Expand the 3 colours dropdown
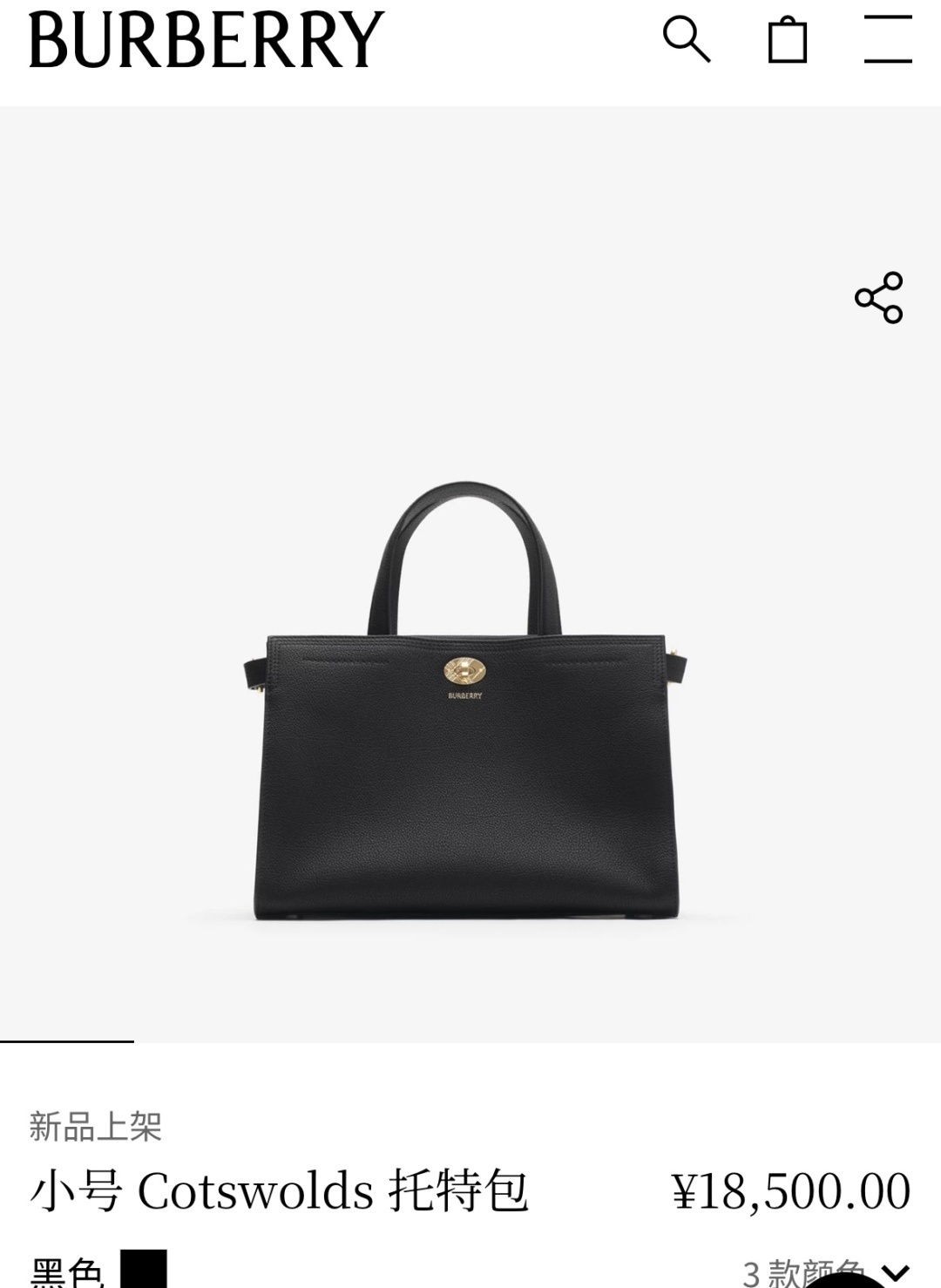Viewport: 941px width, 1288px height. click(895, 1273)
